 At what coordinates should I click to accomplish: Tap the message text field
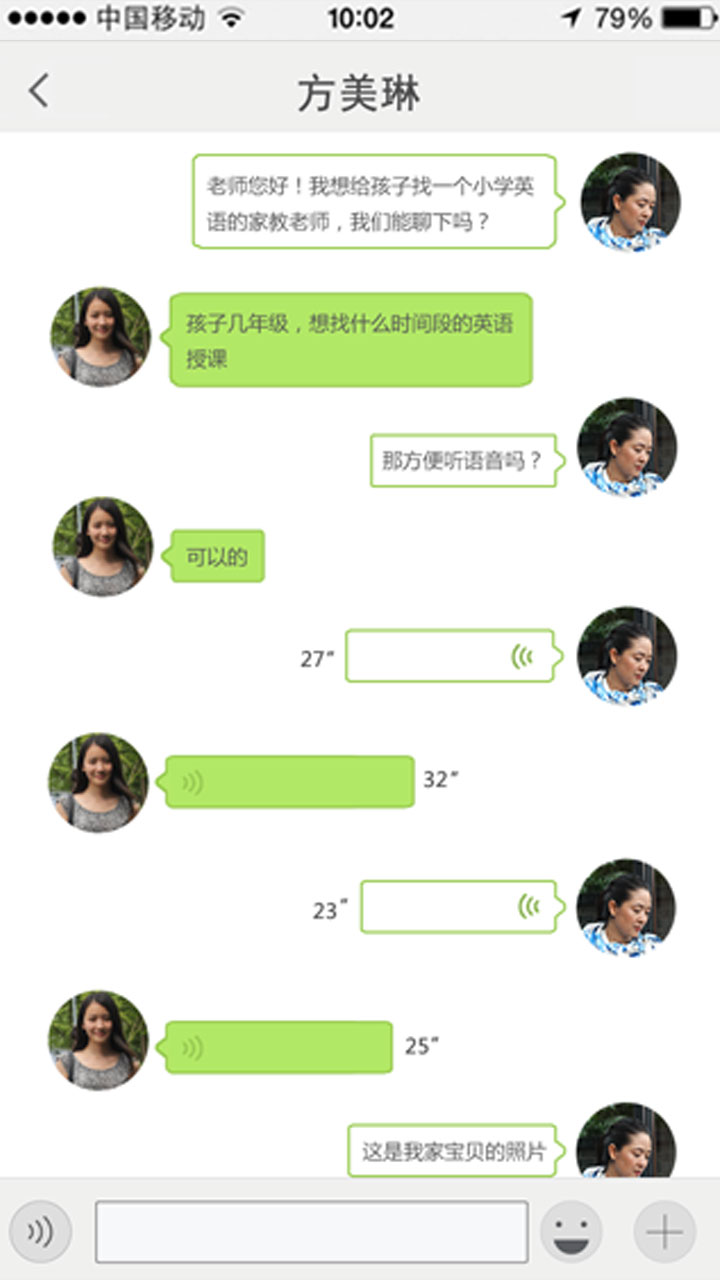311,1232
